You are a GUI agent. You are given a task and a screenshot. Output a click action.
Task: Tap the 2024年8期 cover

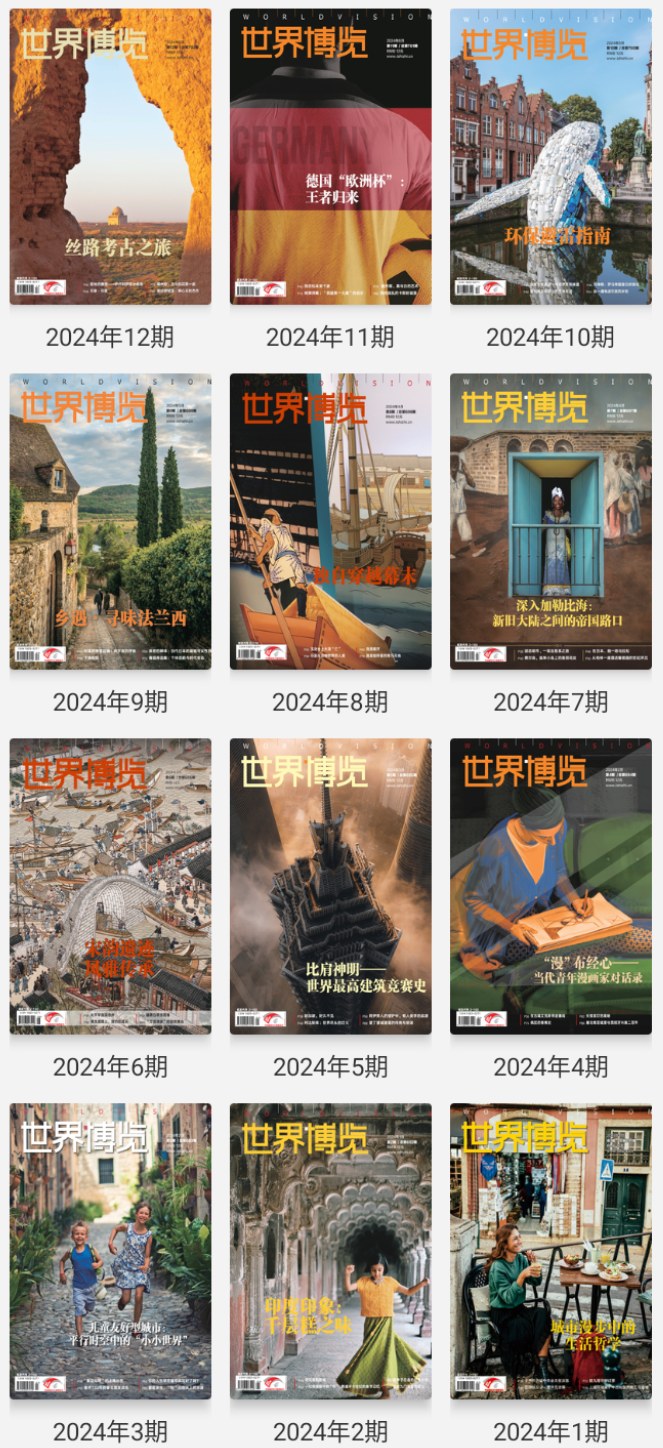pyautogui.click(x=330, y=521)
